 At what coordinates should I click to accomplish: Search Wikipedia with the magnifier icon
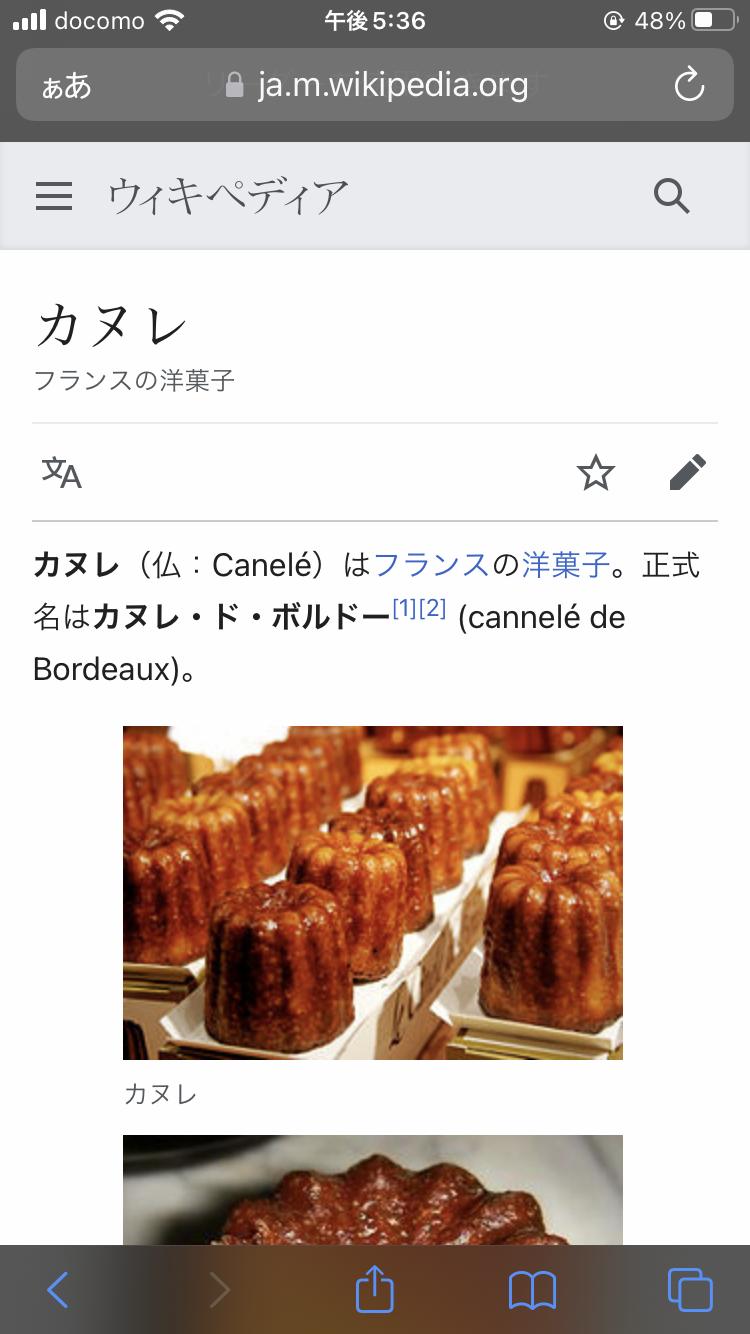[x=672, y=196]
